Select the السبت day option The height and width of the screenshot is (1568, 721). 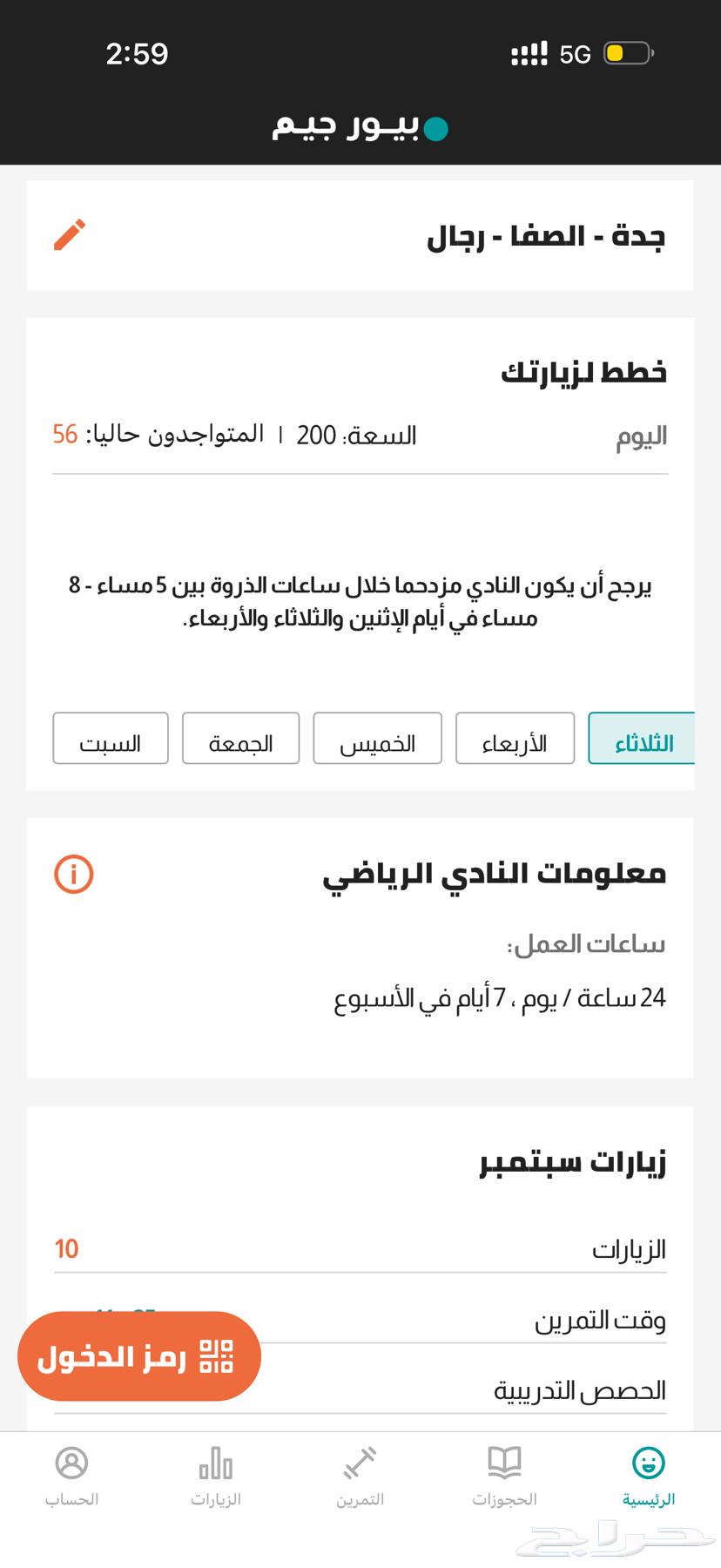(111, 739)
